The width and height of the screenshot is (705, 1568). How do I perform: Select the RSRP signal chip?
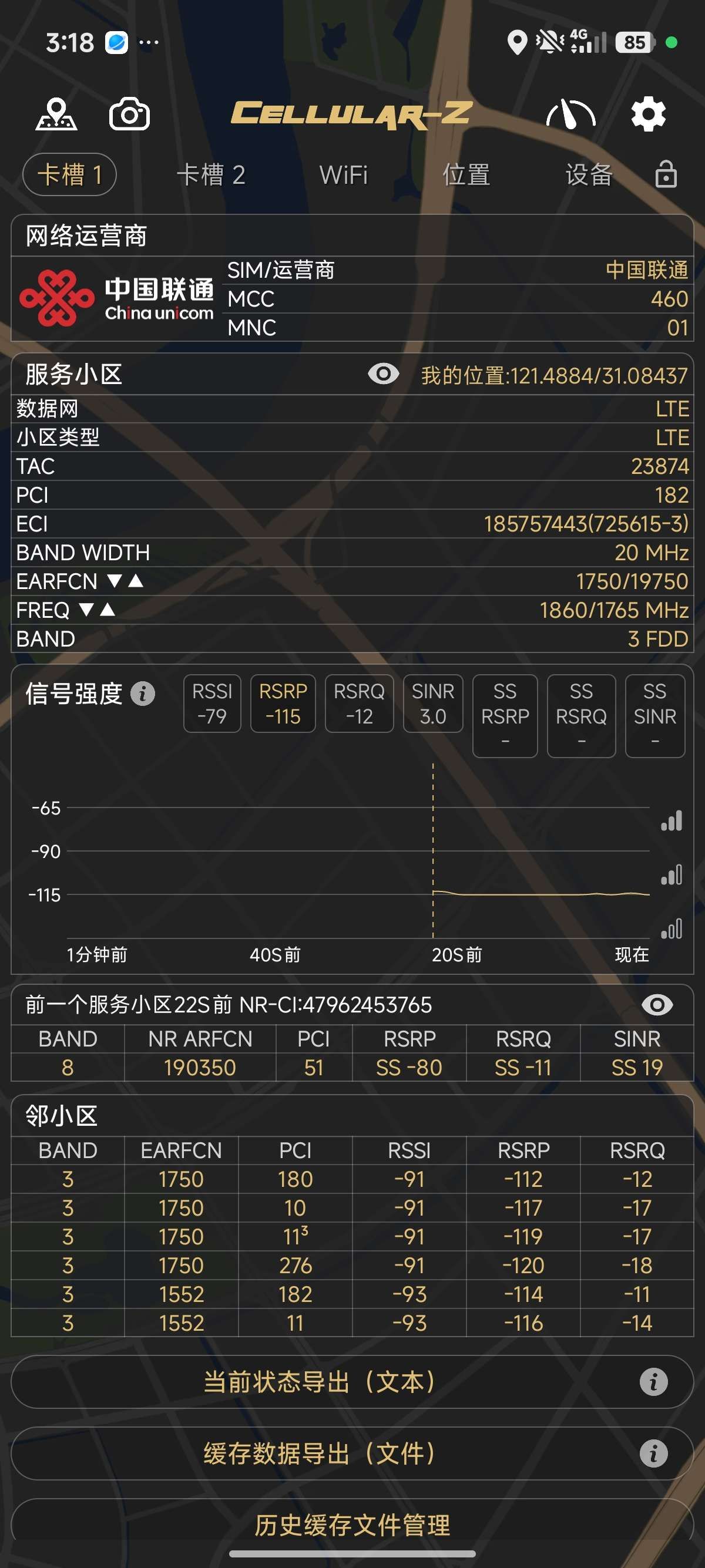pyautogui.click(x=283, y=704)
